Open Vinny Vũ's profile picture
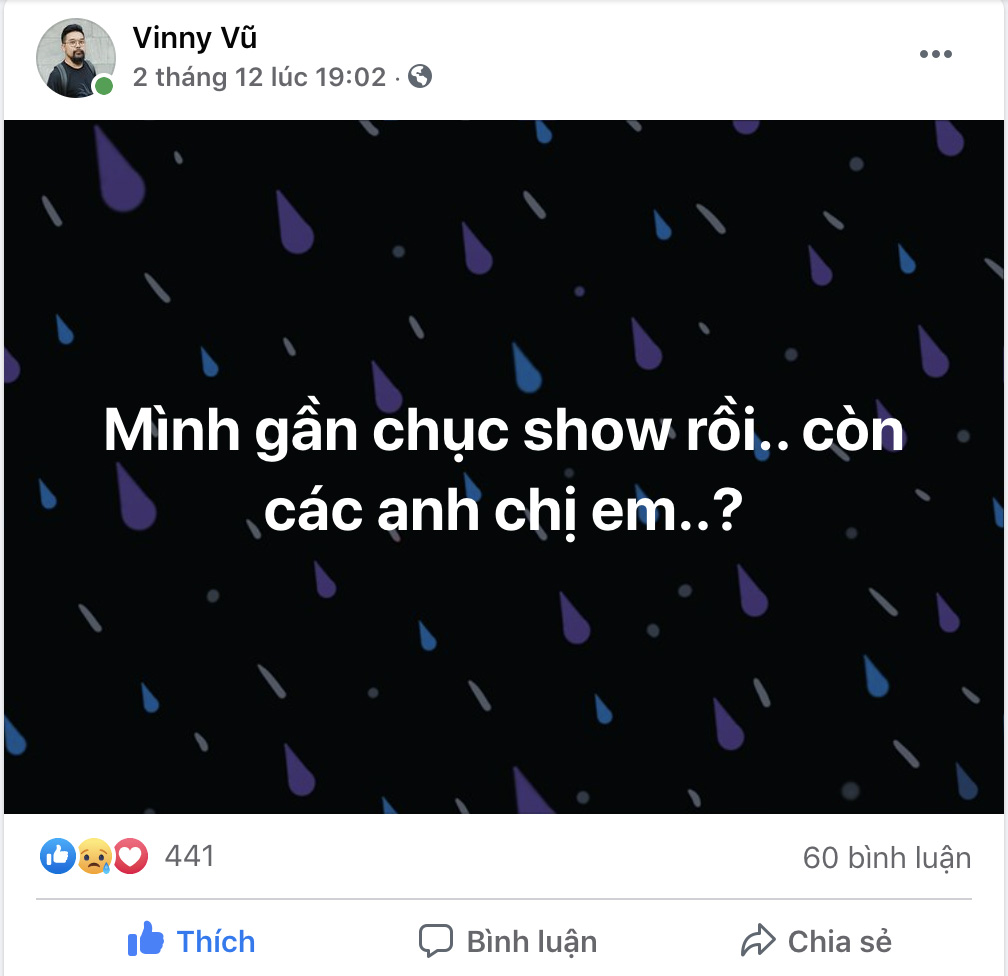Viewport: 1008px width, 976px height. point(76,57)
